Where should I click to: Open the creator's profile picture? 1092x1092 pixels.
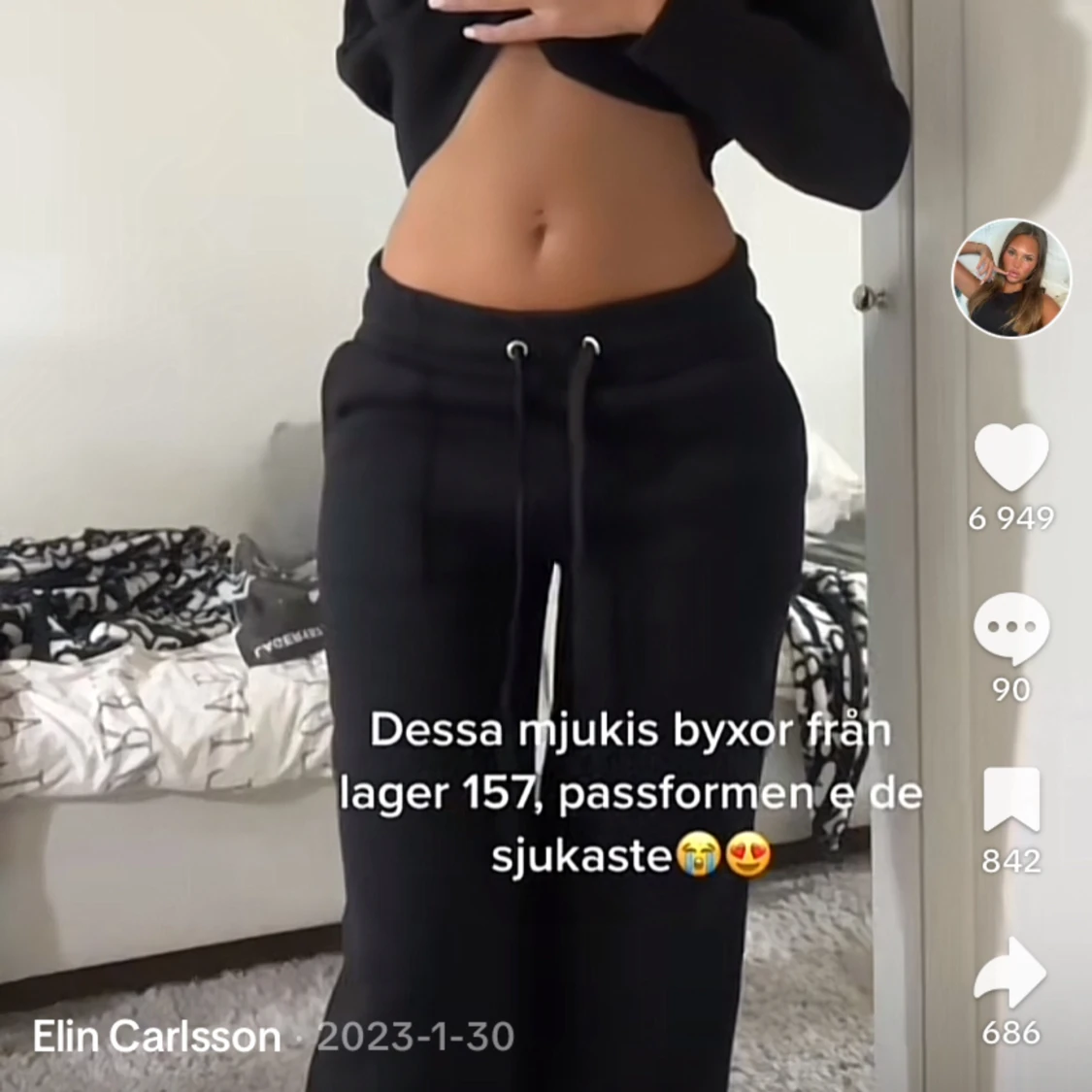(1010, 279)
